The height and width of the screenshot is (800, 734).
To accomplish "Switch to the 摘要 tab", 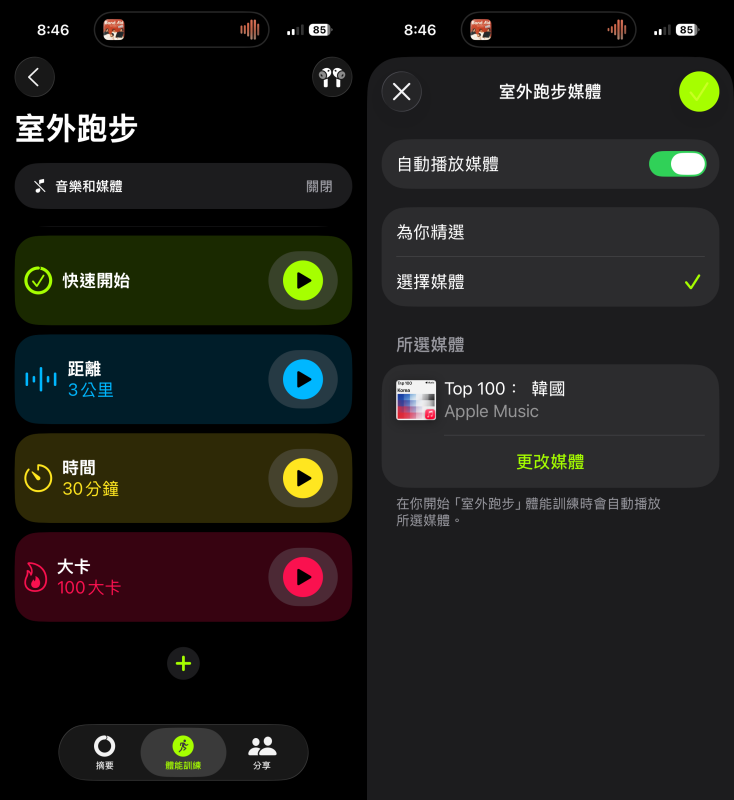I will 105,752.
